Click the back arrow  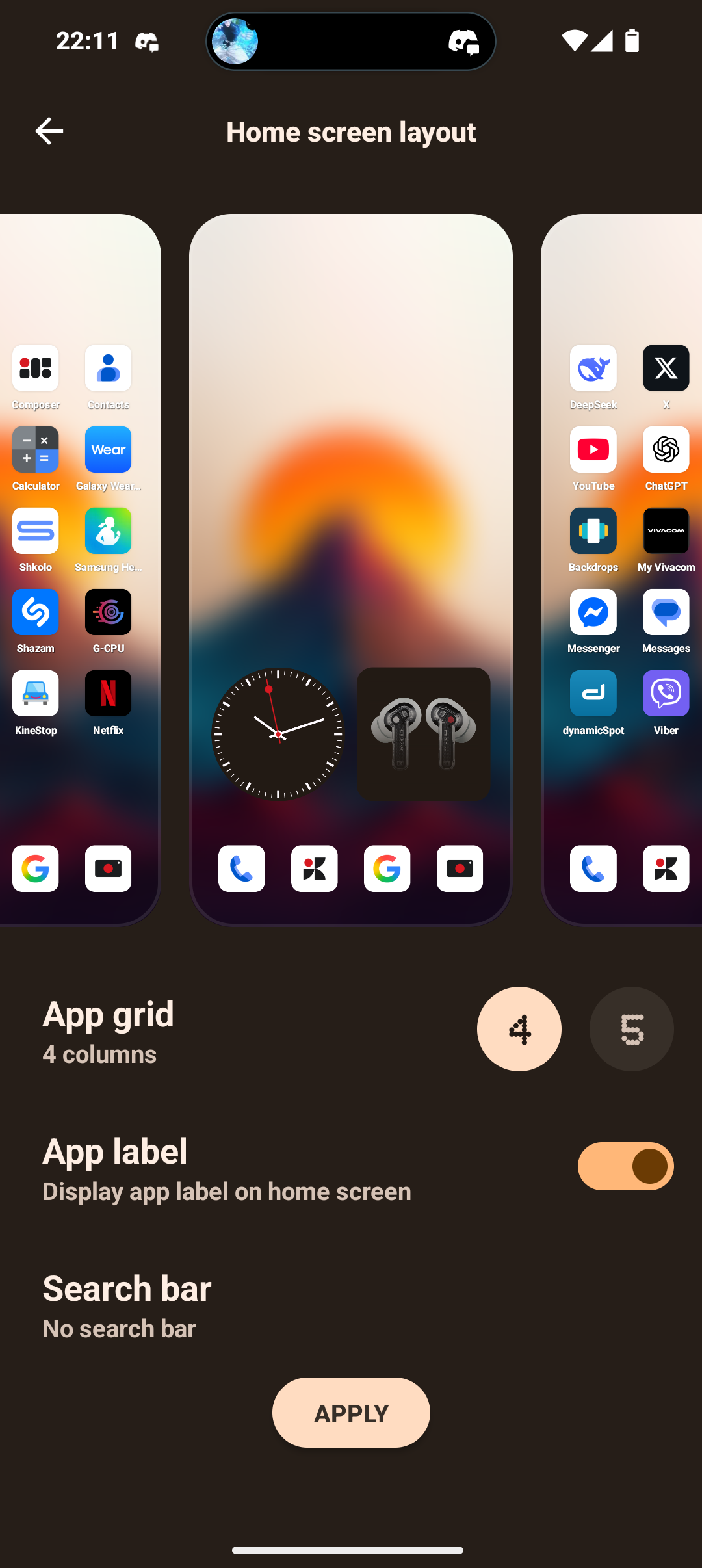(49, 131)
